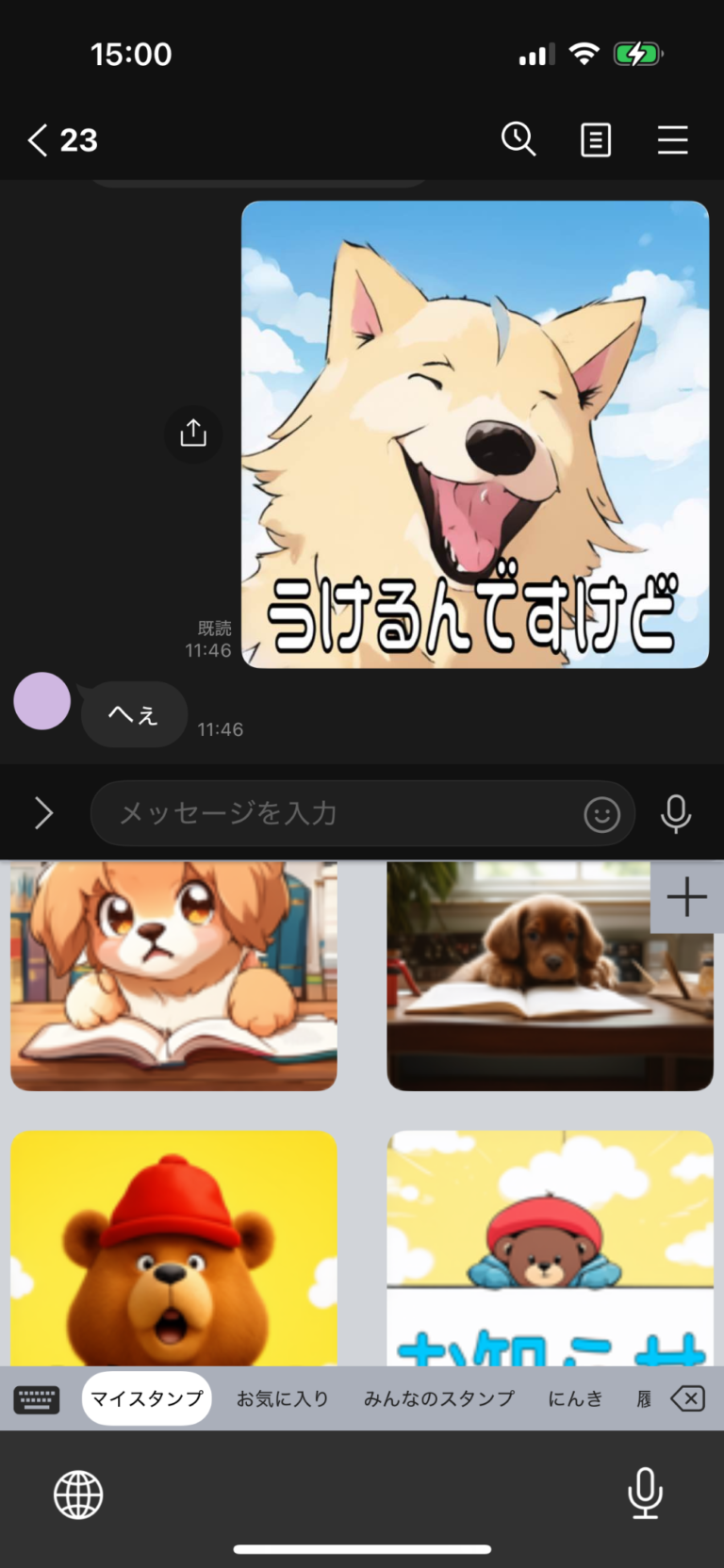
Task: Search within this chat
Action: (518, 139)
